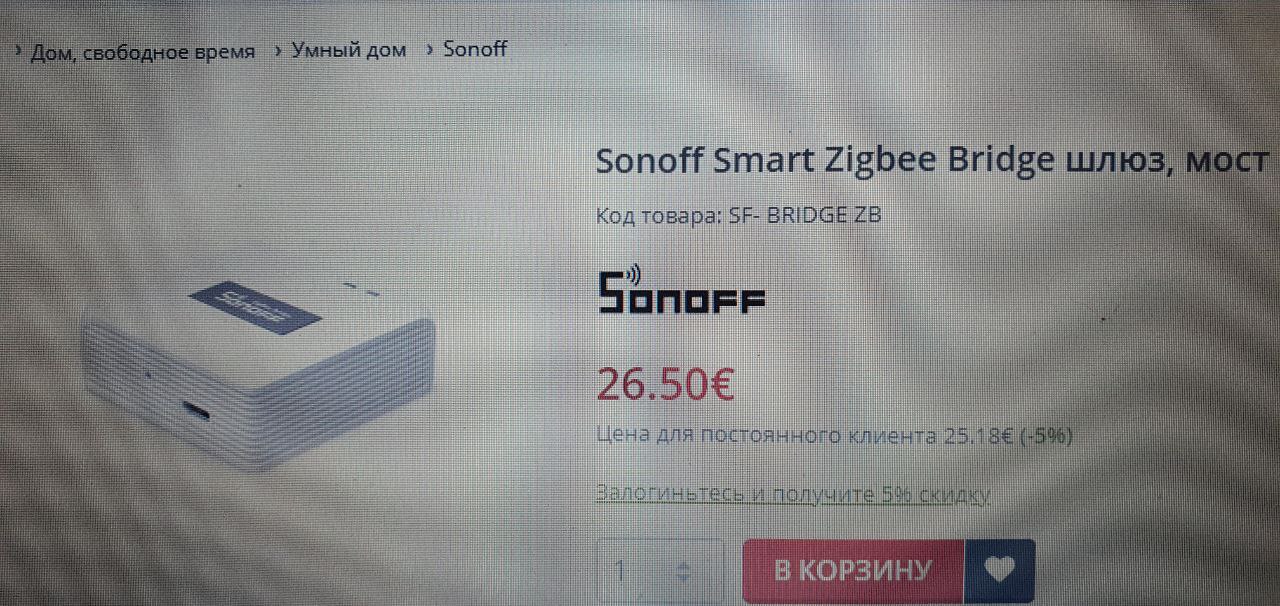1280x606 pixels.
Task: Go to the 'Умный дом' breadcrumb category
Action: point(348,50)
